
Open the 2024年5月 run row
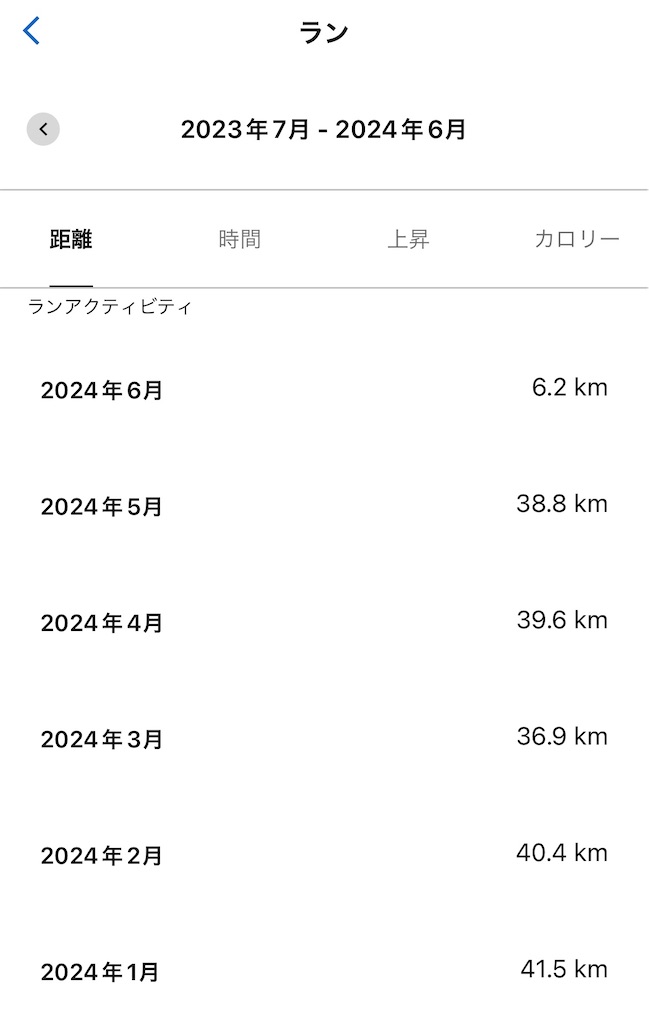point(324,506)
